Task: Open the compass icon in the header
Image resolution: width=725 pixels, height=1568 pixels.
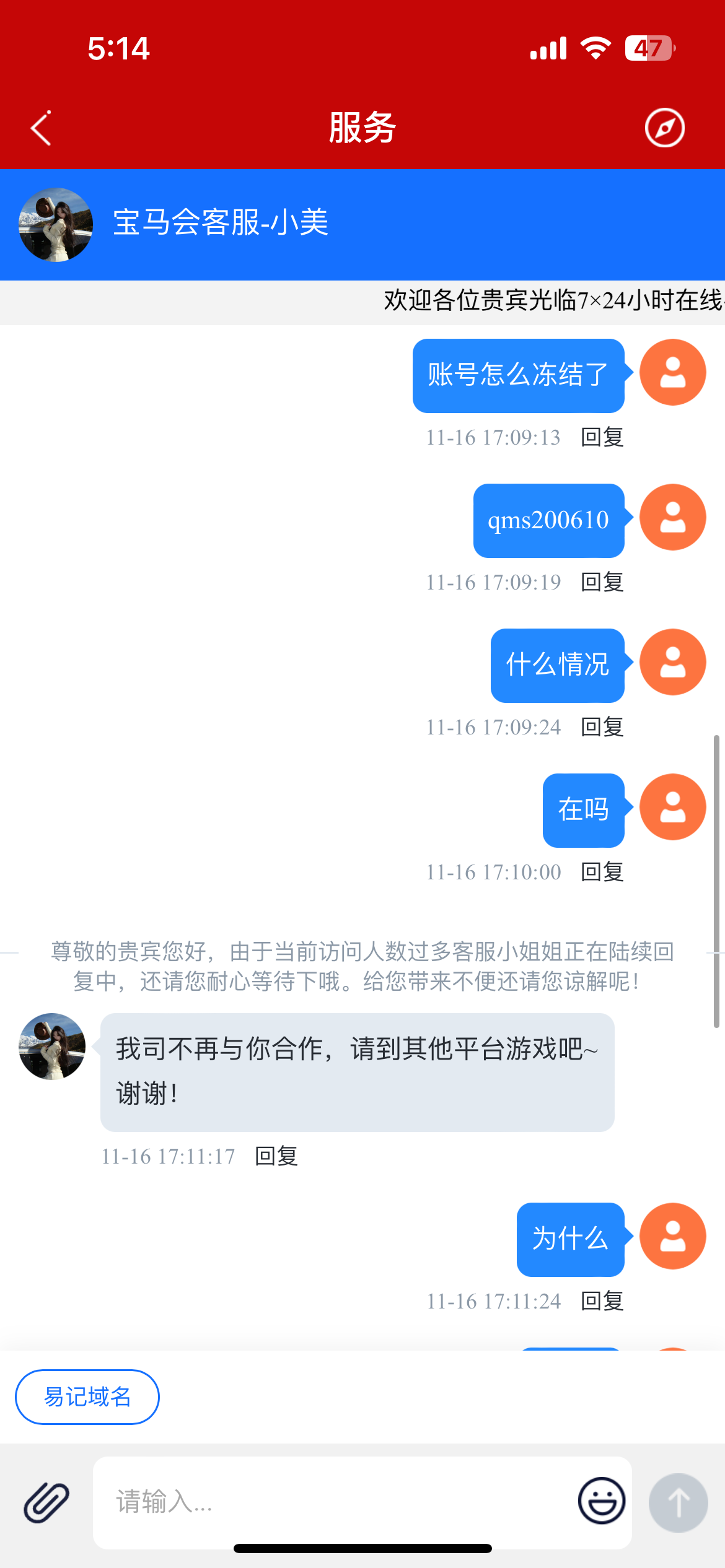Action: pyautogui.click(x=663, y=127)
